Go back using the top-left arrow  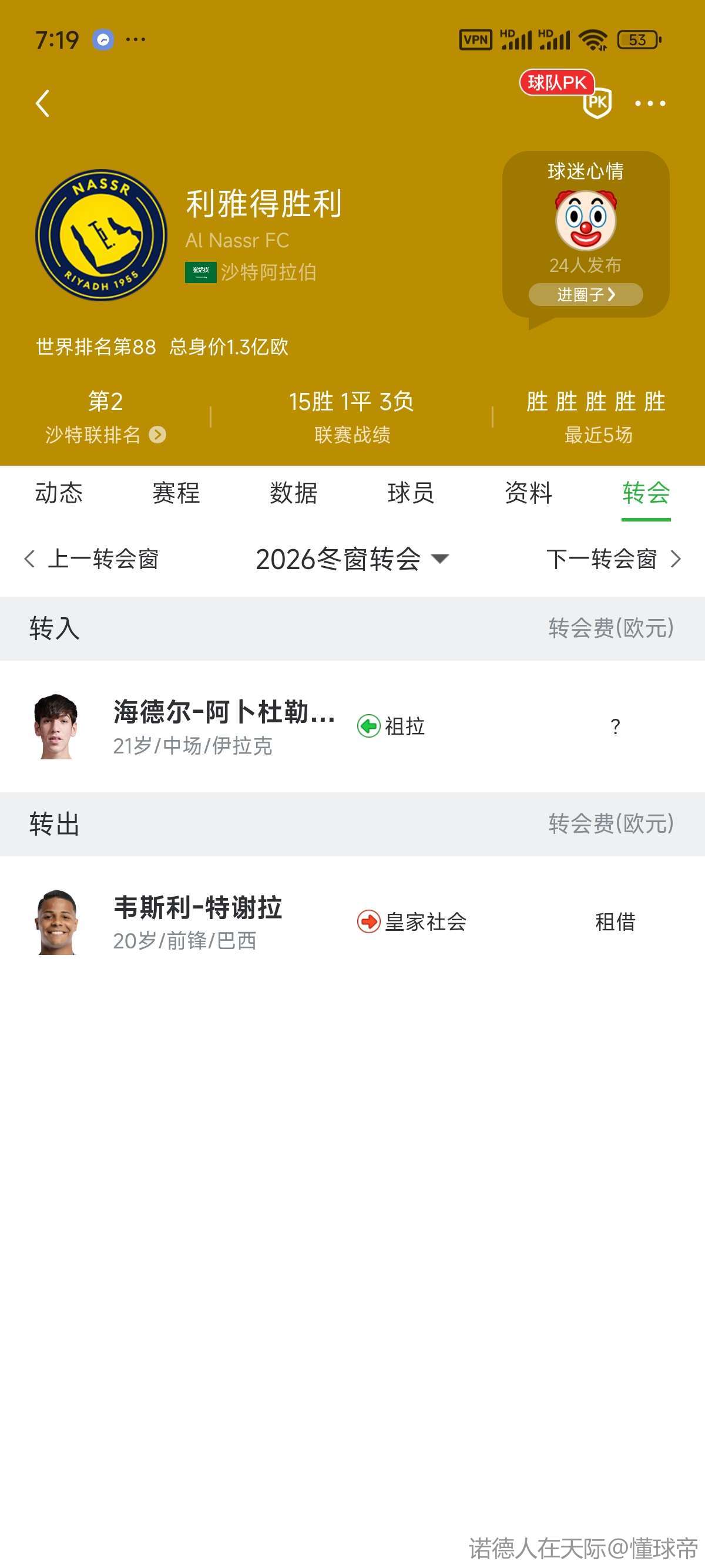click(43, 103)
